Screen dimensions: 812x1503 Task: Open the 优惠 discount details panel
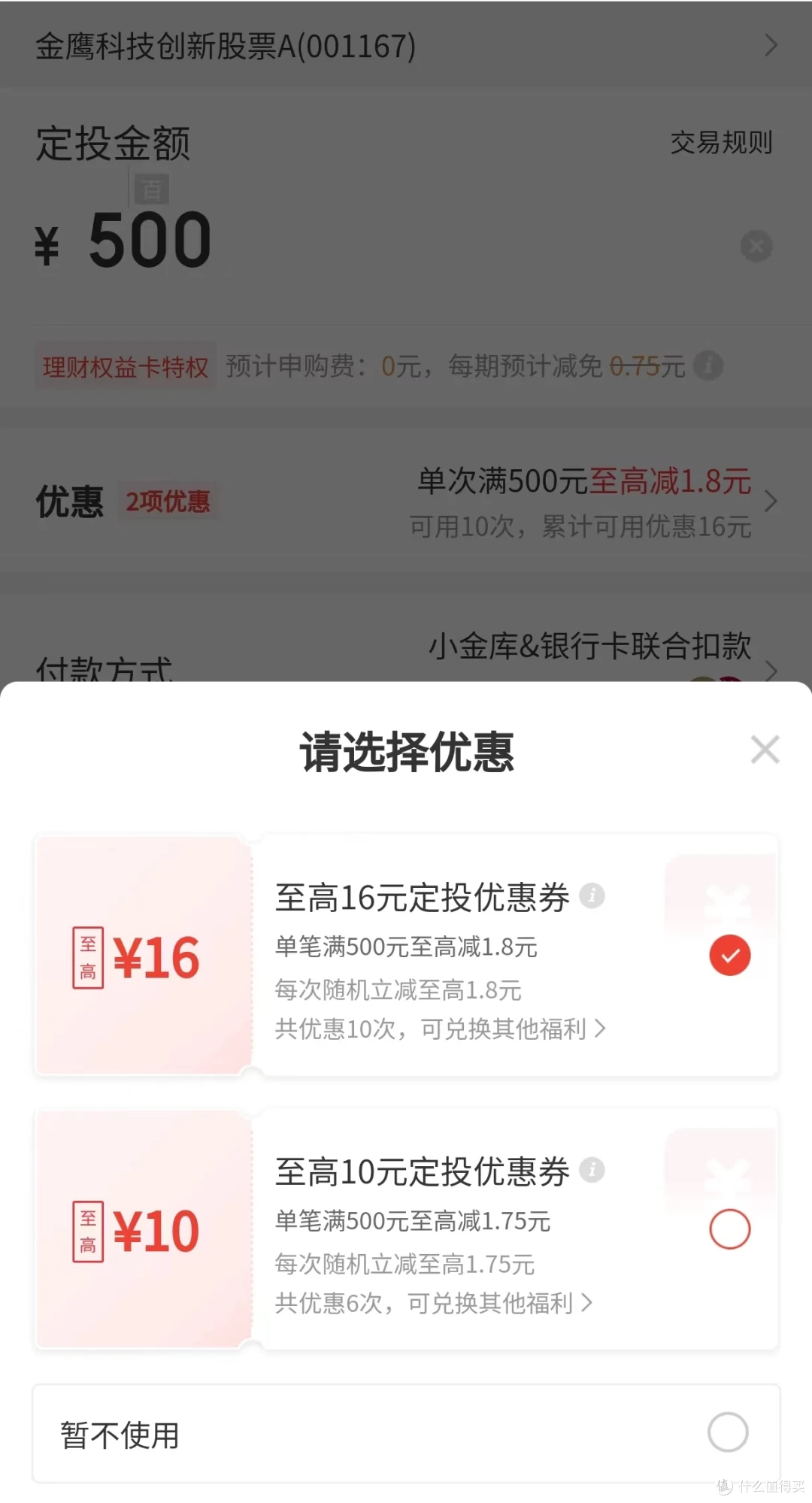tap(406, 500)
